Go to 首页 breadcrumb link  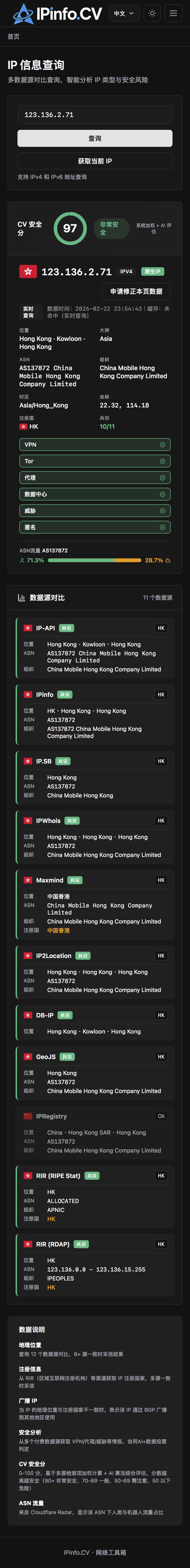[13, 37]
